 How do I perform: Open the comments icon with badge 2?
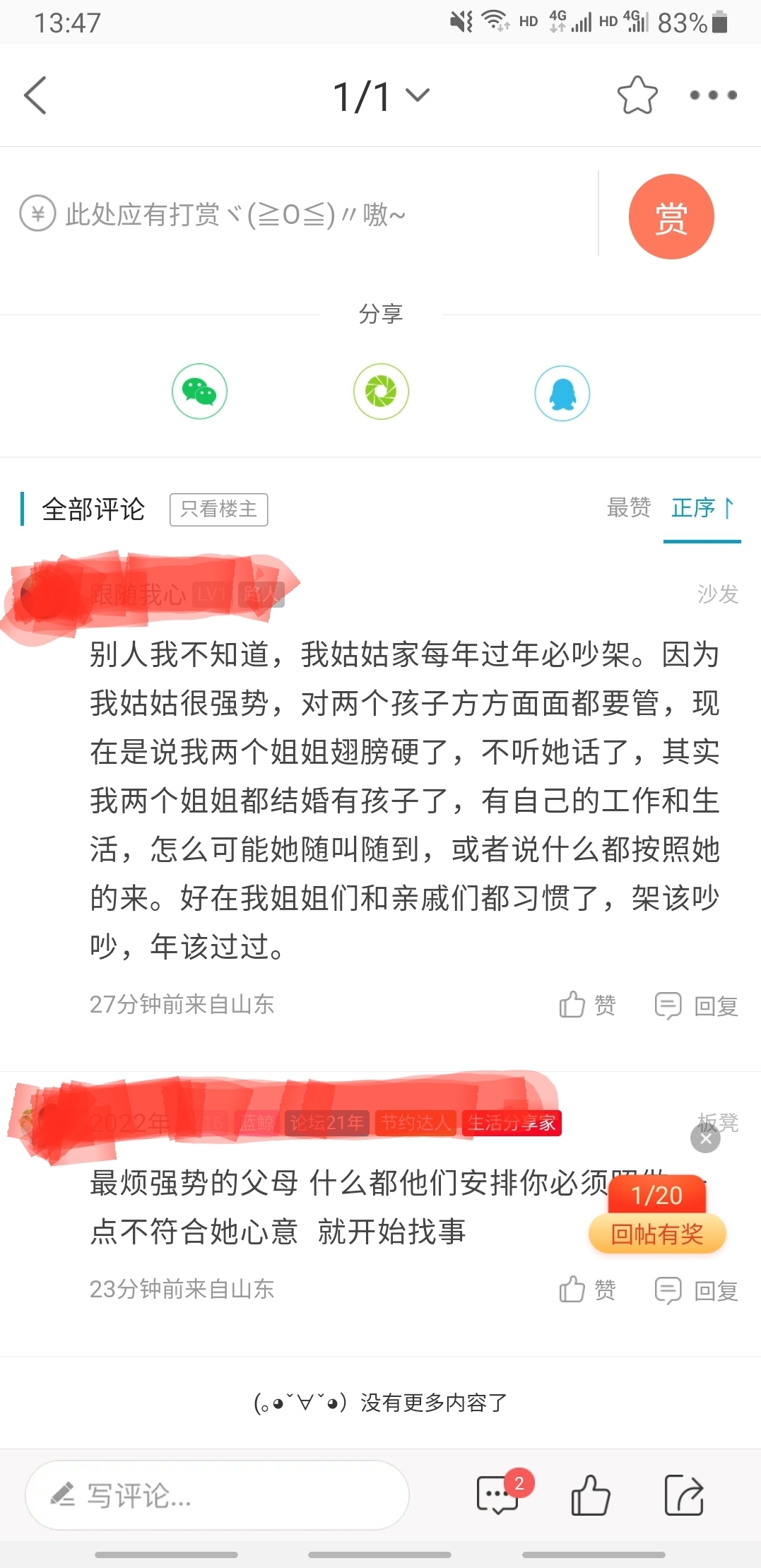(499, 1495)
